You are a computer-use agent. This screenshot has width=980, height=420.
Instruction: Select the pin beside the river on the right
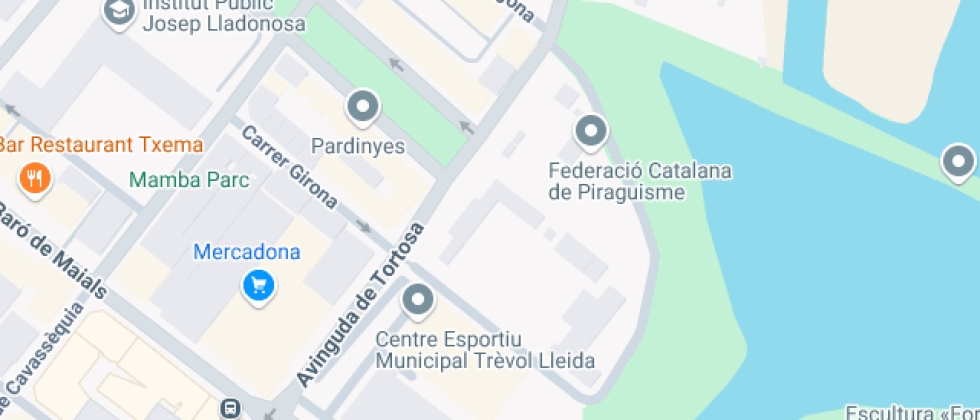pyautogui.click(x=959, y=164)
